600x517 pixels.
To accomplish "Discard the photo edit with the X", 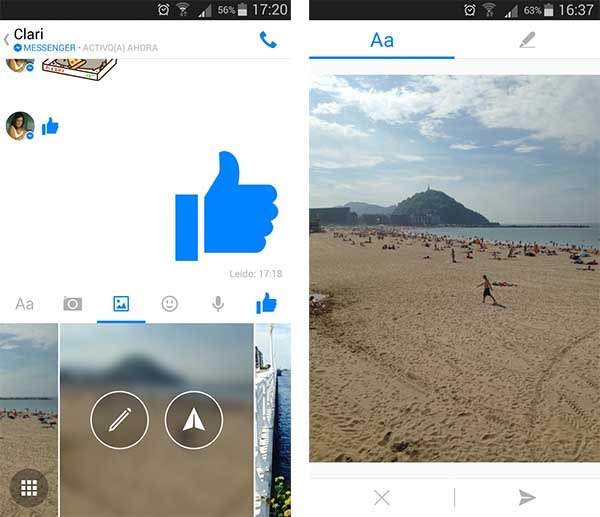I will coord(382,497).
